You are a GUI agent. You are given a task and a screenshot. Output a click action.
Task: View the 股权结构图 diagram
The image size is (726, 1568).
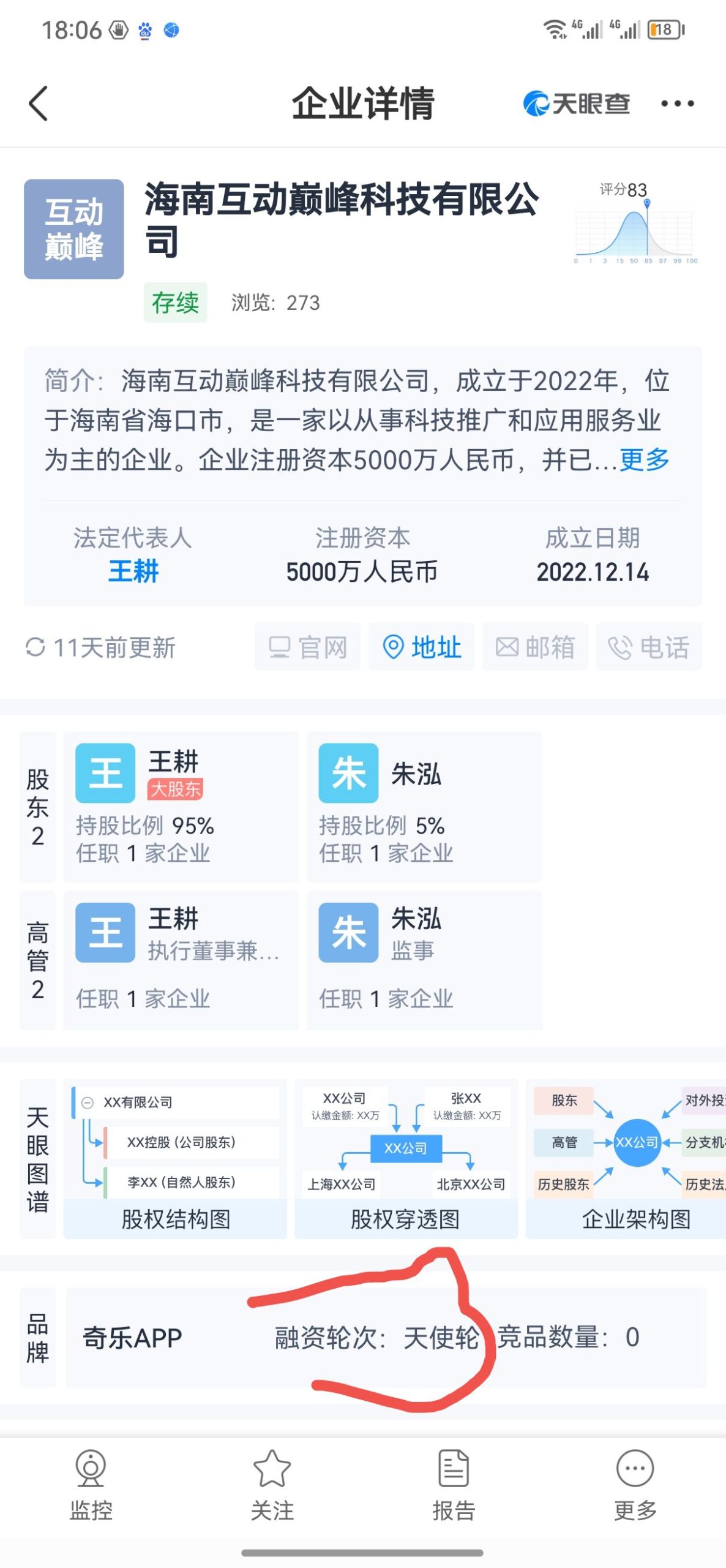click(175, 1159)
